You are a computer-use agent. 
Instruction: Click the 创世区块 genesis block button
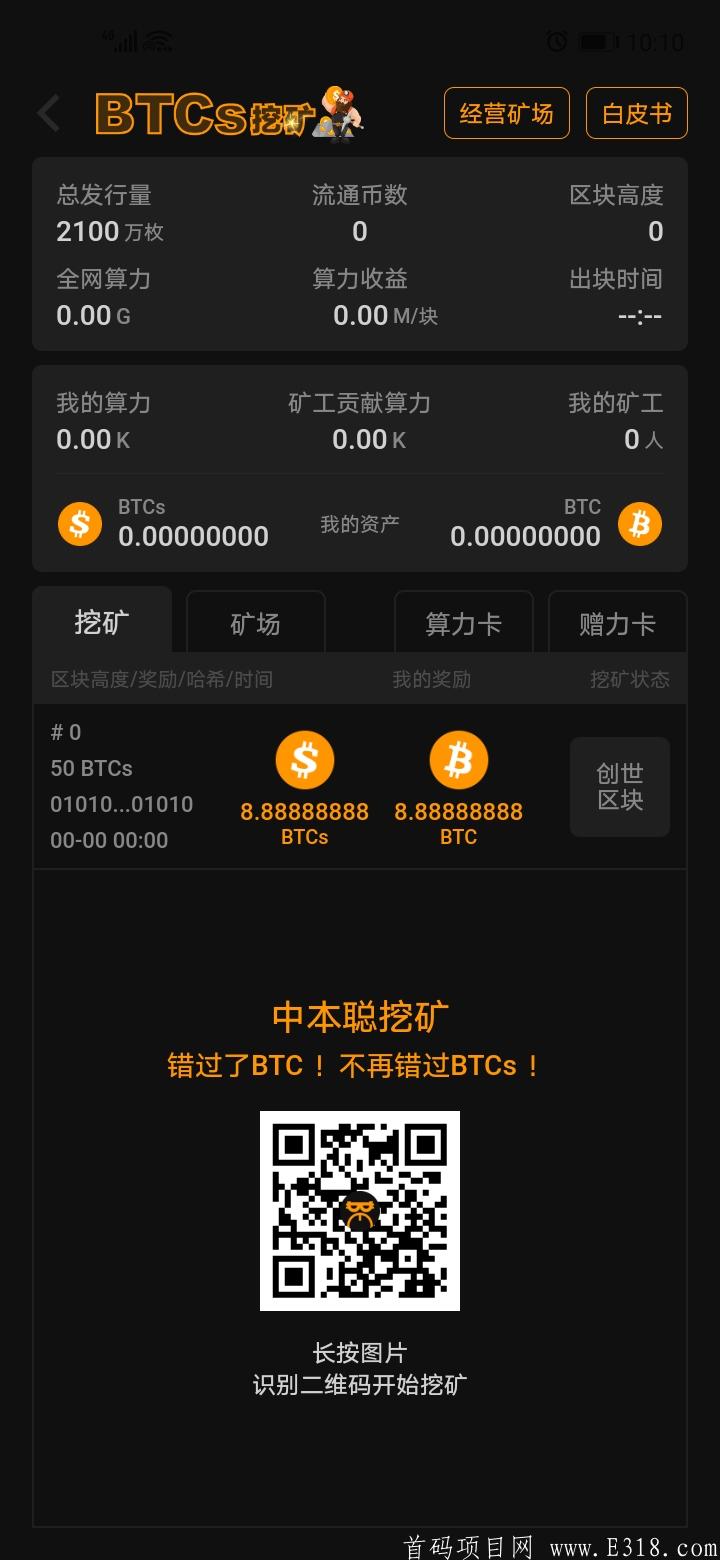[x=619, y=787]
